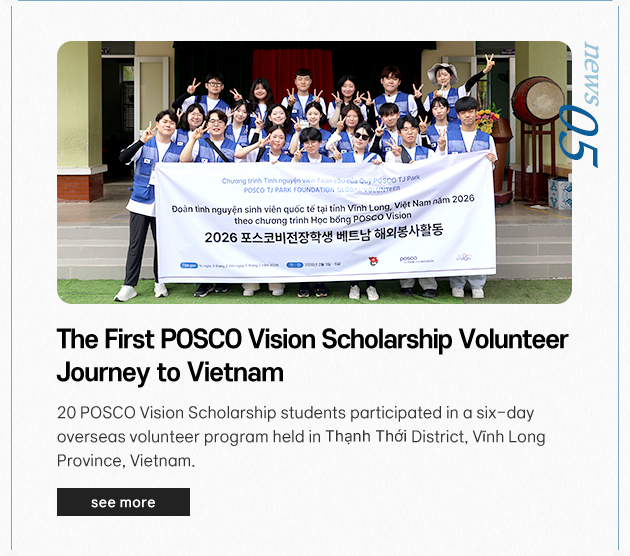Tap the see more button
The width and height of the screenshot is (630, 556).
(x=123, y=502)
